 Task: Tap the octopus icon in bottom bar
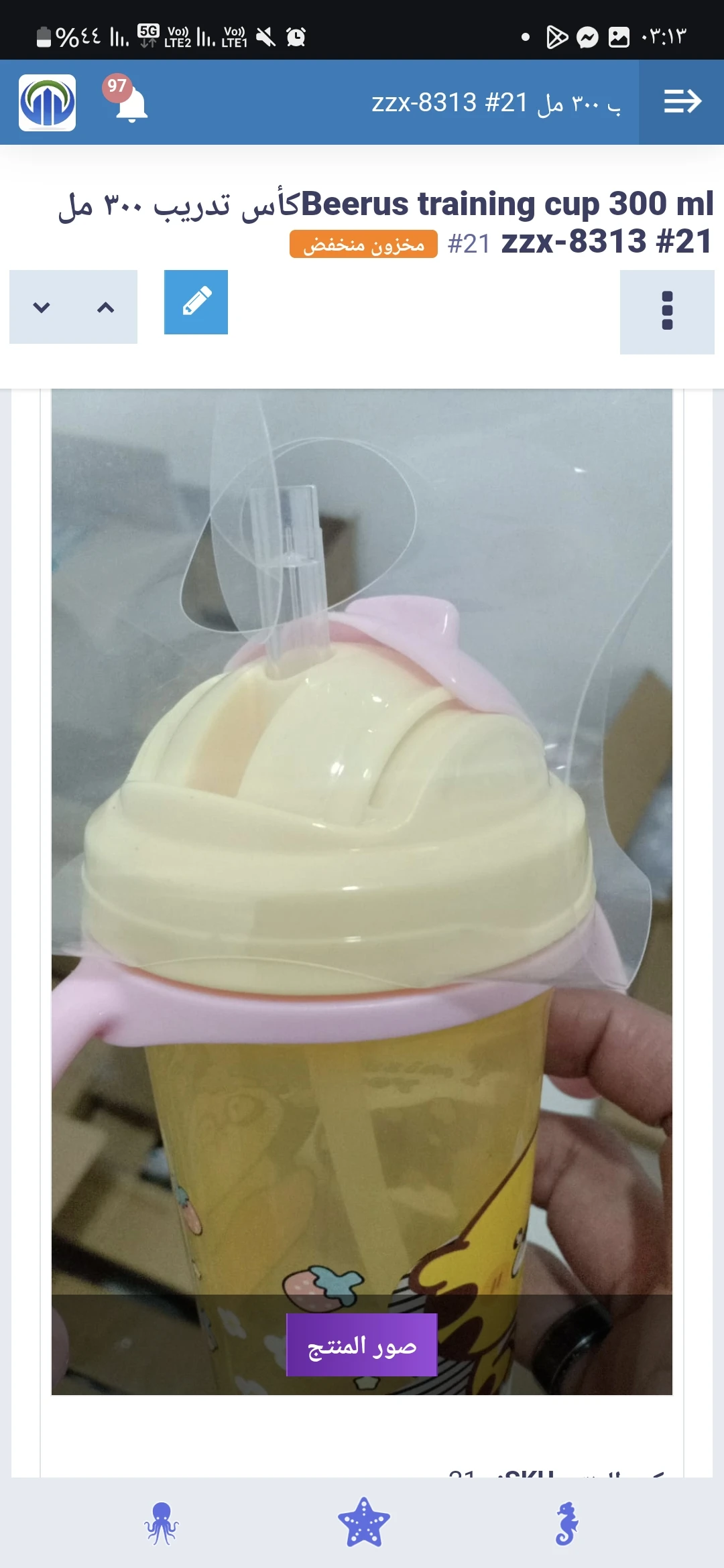[x=162, y=1523]
